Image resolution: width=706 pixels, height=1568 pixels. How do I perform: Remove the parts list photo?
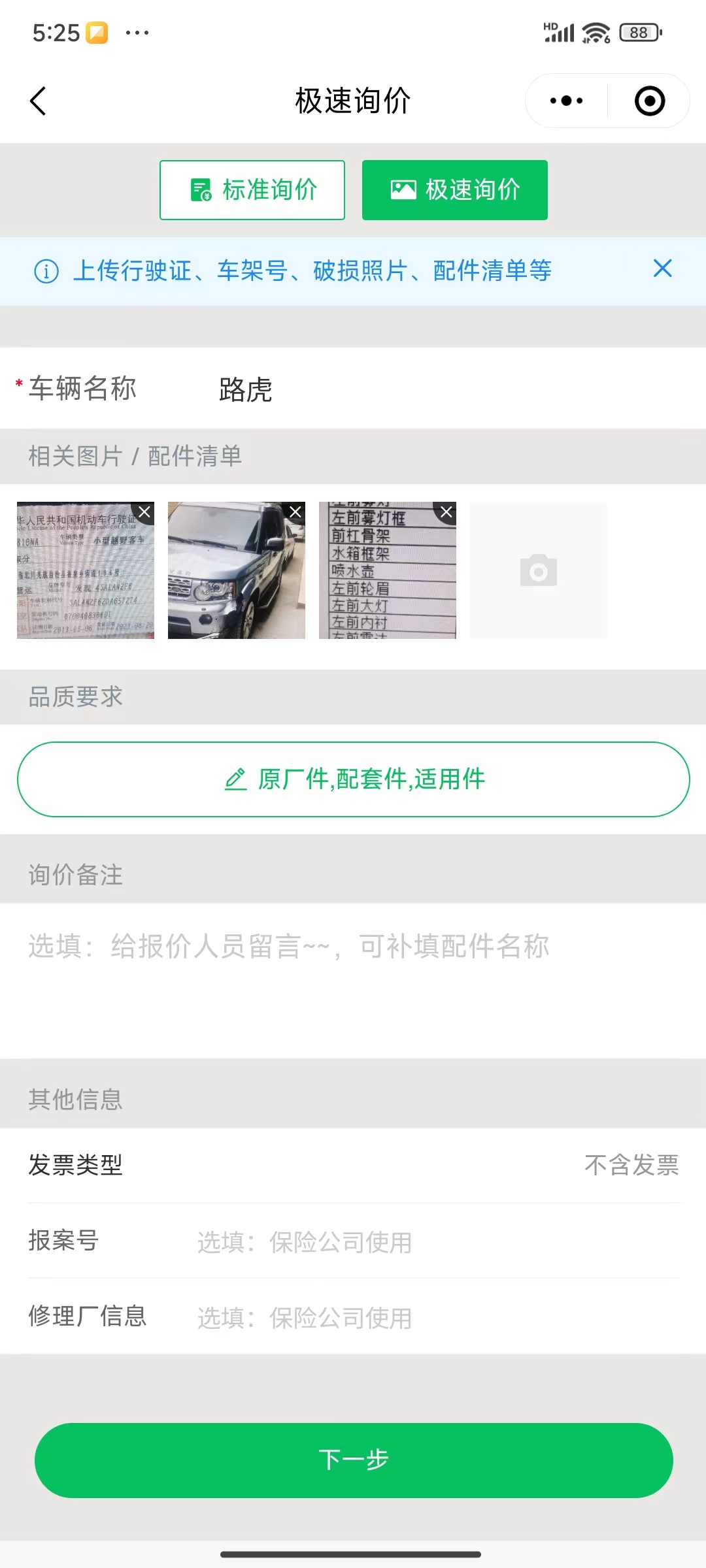point(446,512)
